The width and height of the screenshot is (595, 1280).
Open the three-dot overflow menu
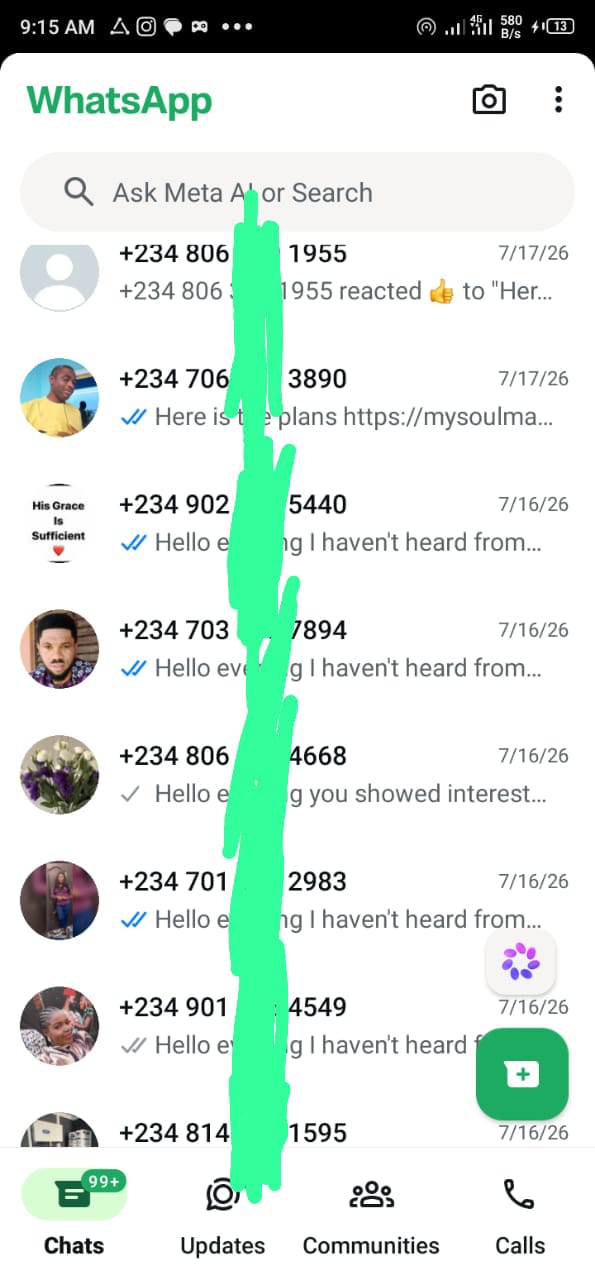click(x=558, y=100)
